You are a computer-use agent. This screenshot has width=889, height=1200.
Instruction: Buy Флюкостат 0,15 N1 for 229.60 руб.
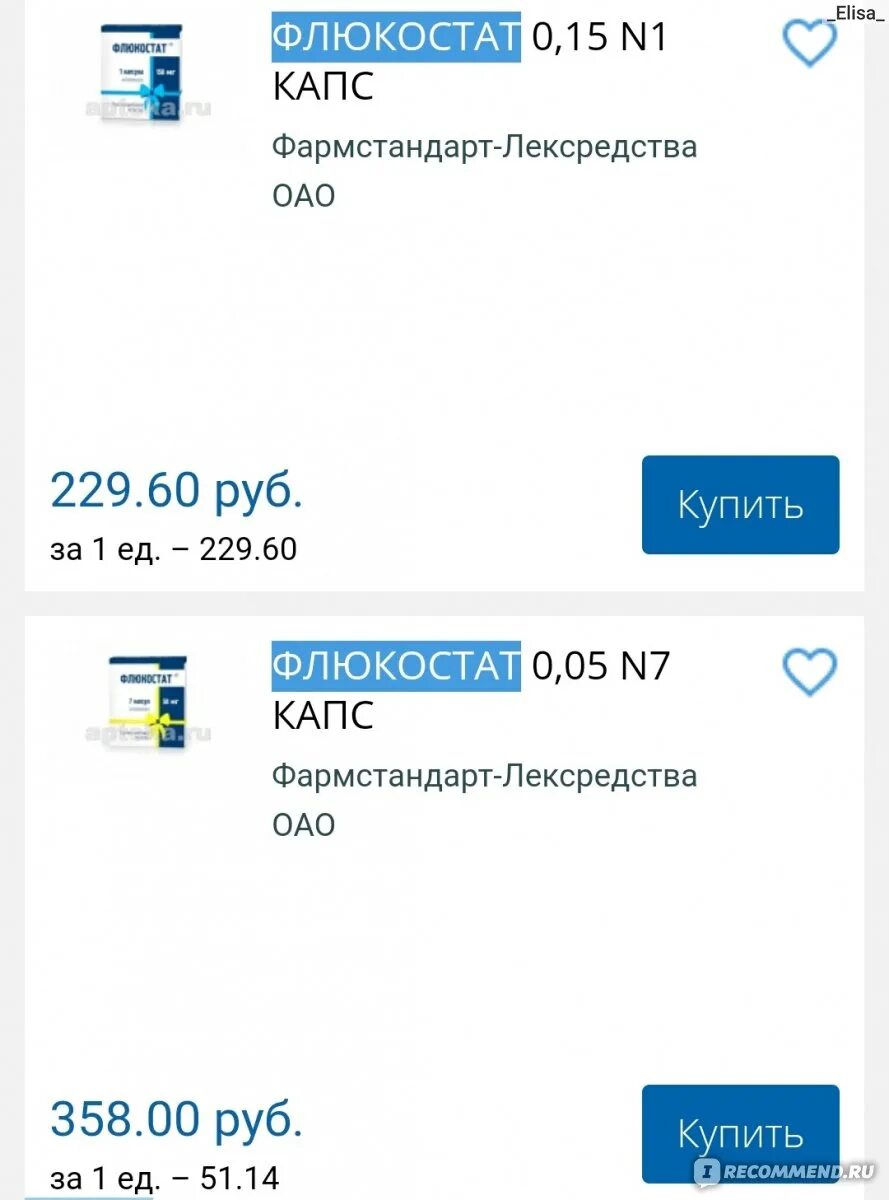coord(740,505)
